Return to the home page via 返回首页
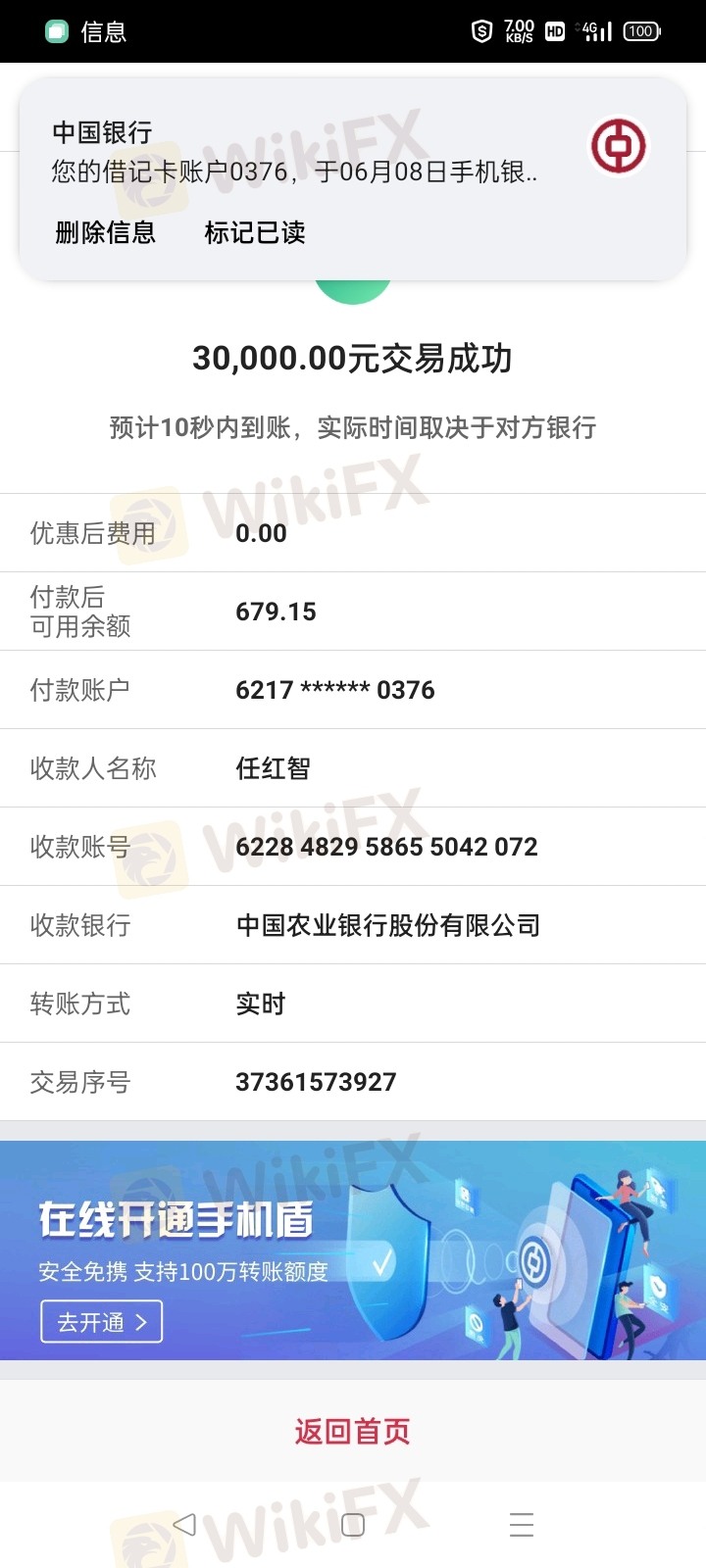This screenshot has height=1568, width=706. [353, 1432]
